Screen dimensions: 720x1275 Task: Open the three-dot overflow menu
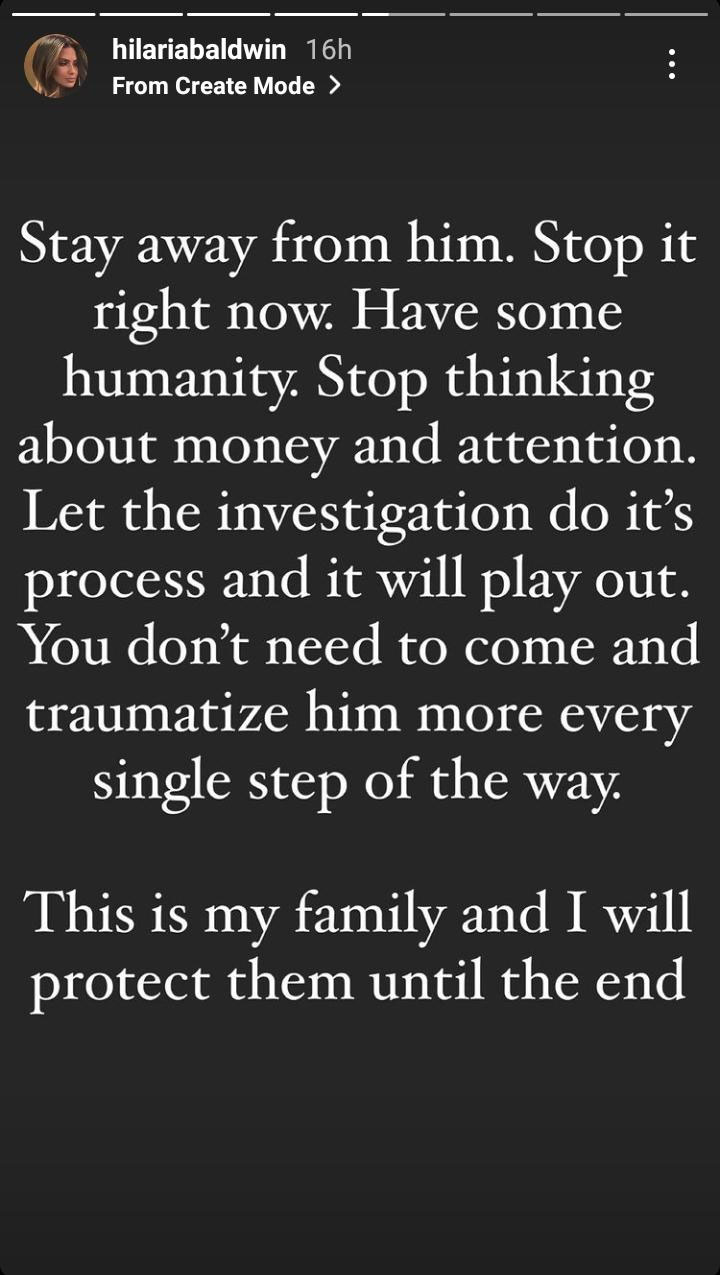click(672, 65)
